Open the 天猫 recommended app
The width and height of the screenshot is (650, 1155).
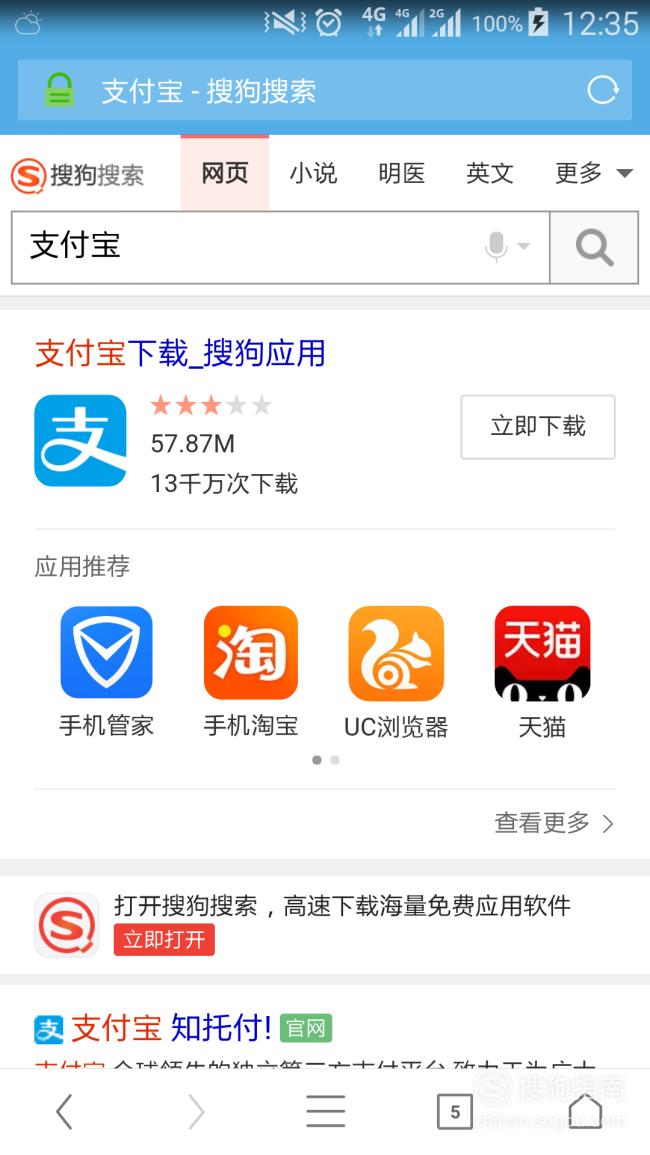pos(542,672)
